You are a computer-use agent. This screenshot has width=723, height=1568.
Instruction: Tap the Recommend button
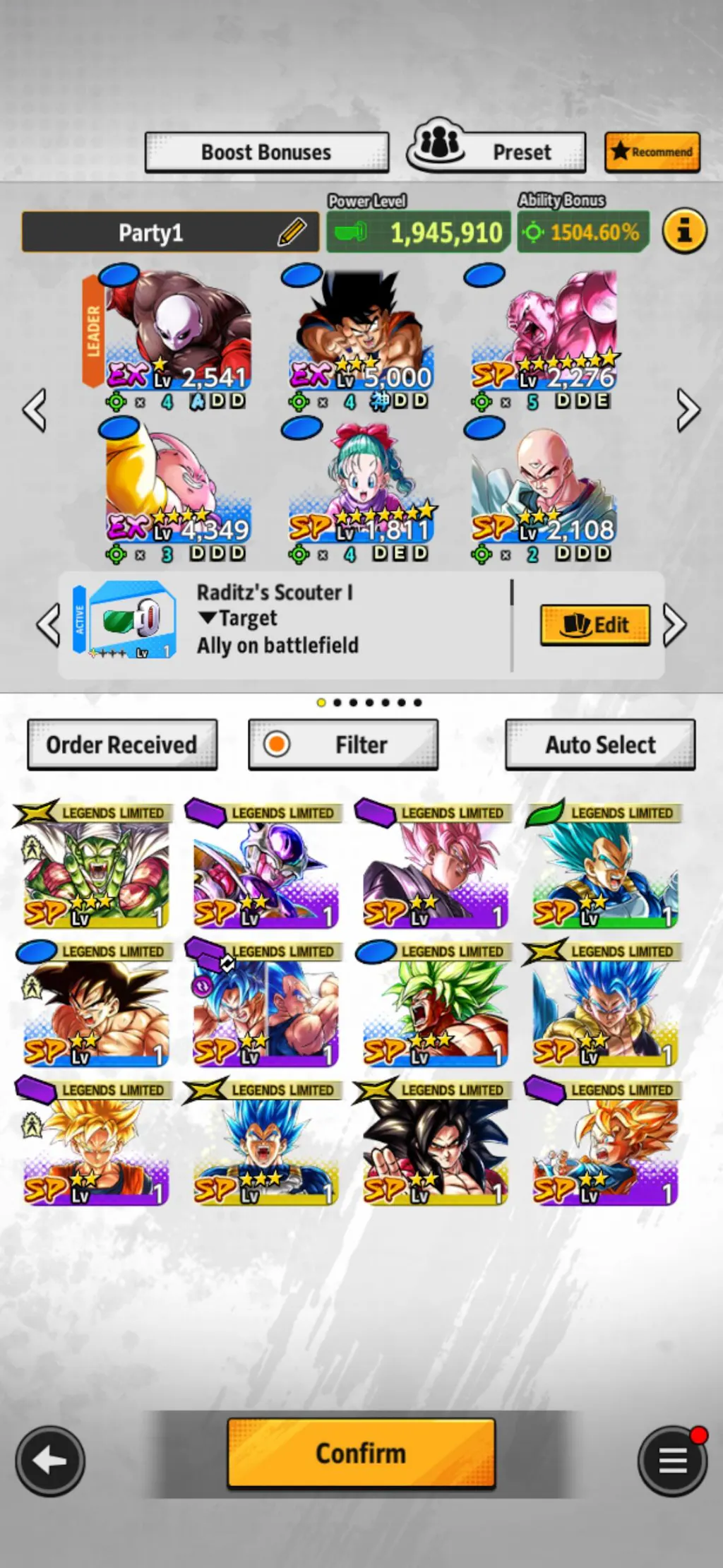tap(652, 152)
